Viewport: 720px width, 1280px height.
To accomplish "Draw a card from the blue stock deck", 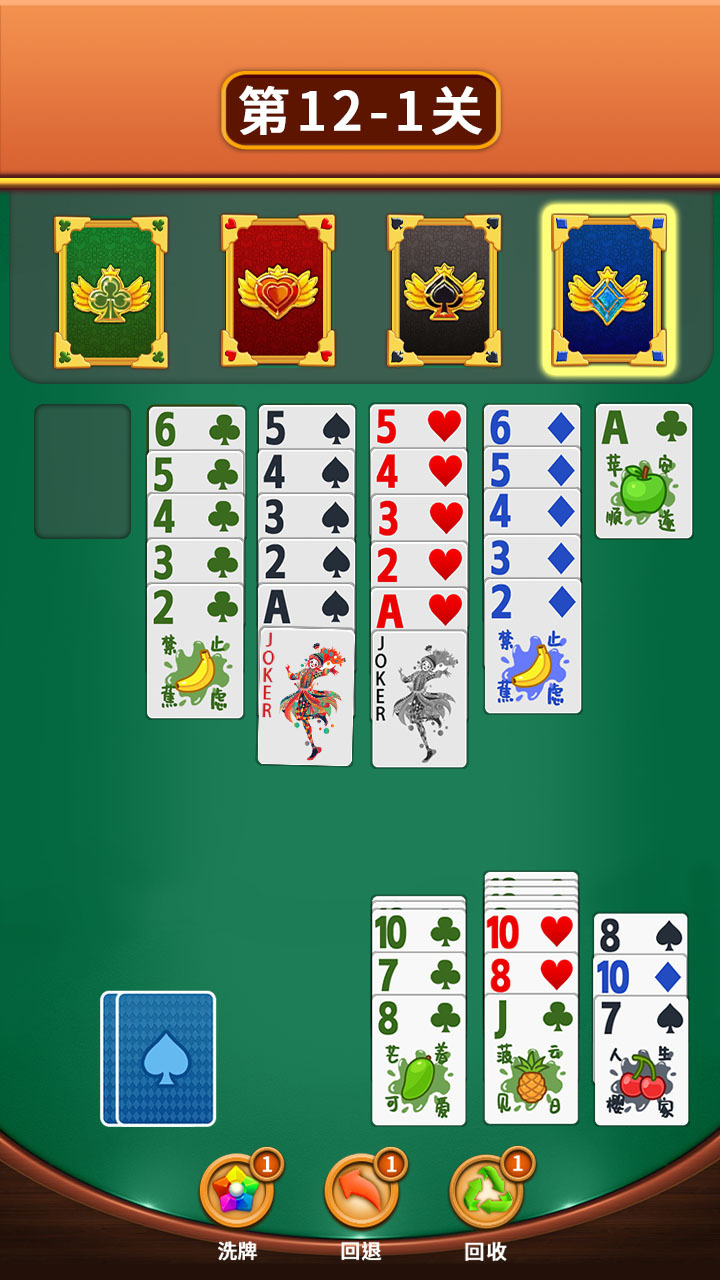I will pyautogui.click(x=164, y=1058).
